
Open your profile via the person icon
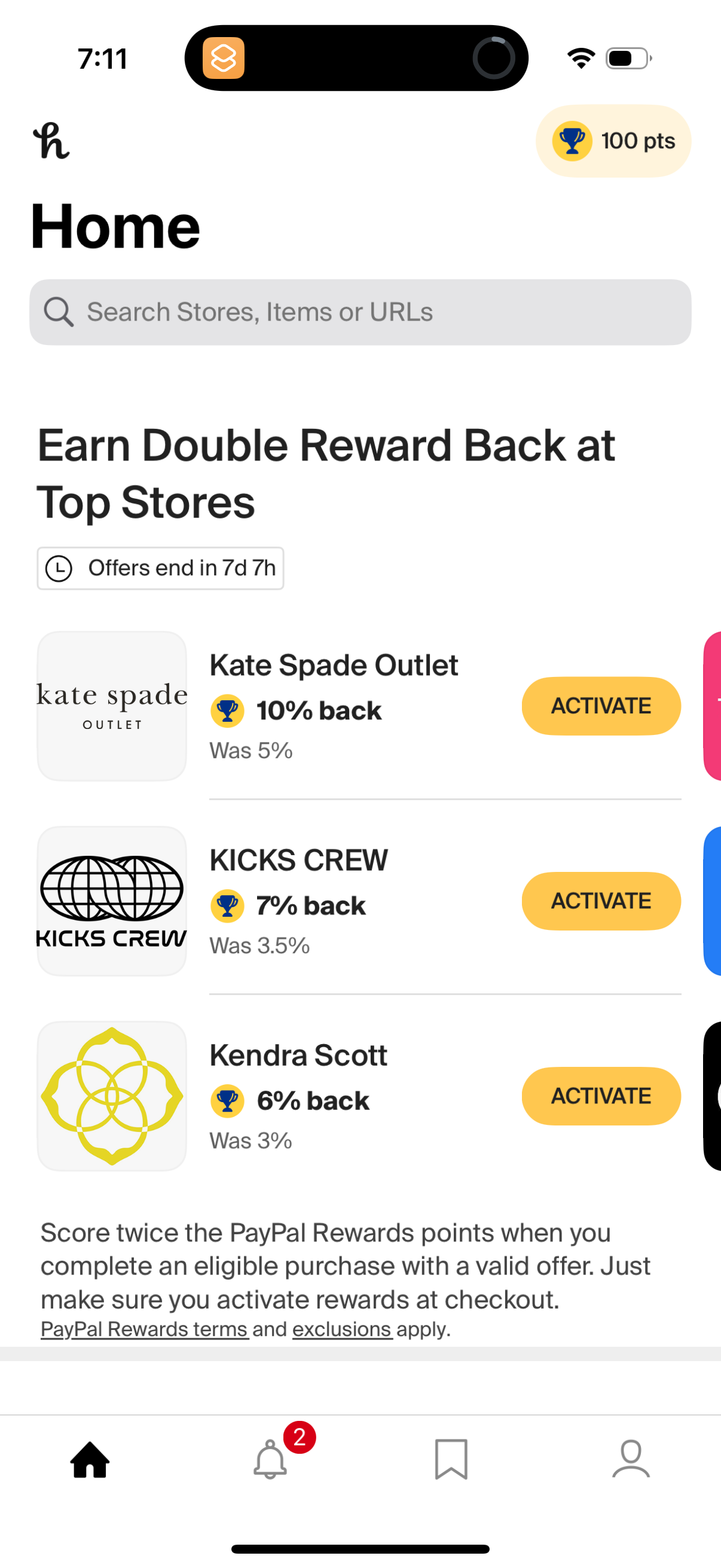click(x=630, y=1459)
